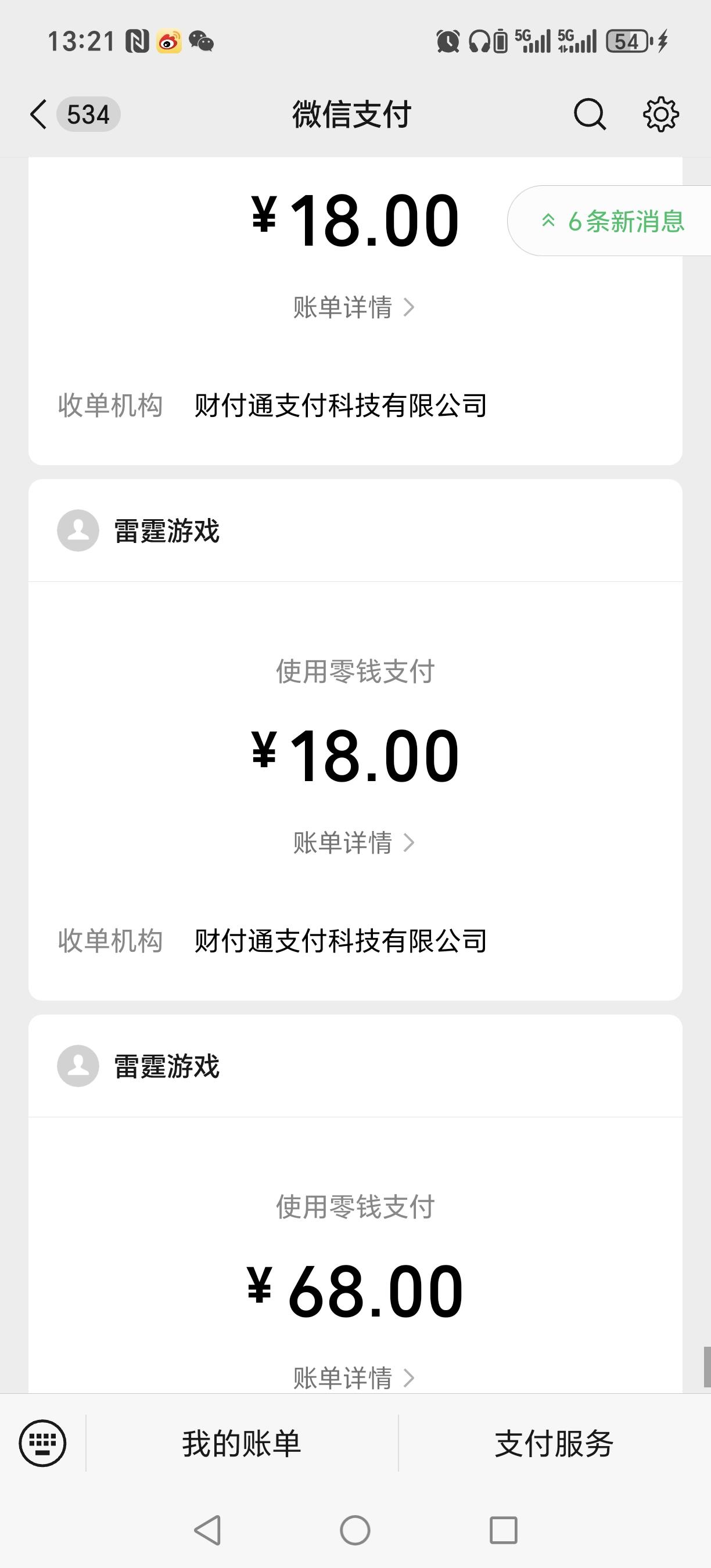711x1568 pixels.
Task: Open the 我的账单 menu
Action: tap(242, 1443)
